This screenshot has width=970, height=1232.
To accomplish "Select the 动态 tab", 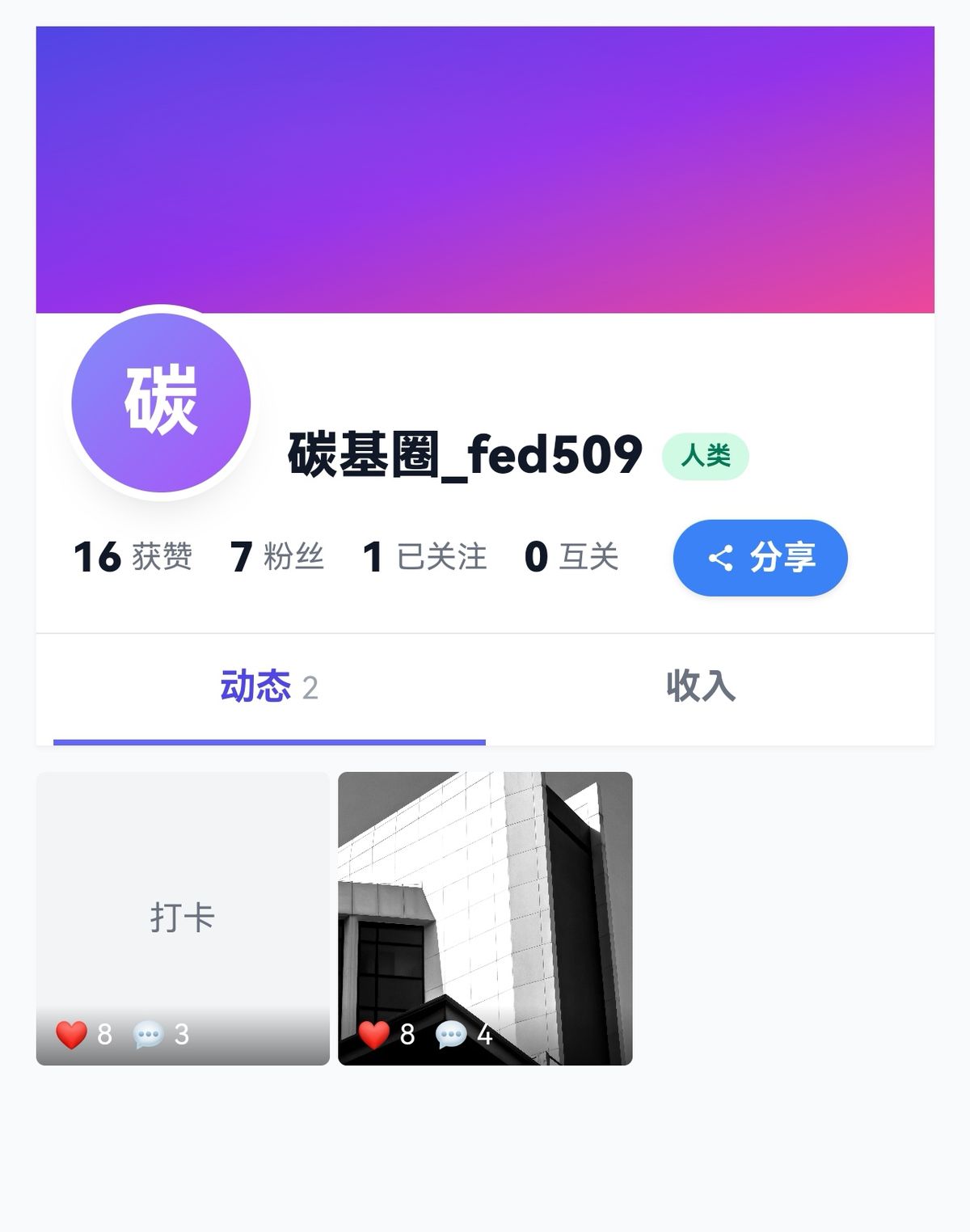I will [269, 687].
